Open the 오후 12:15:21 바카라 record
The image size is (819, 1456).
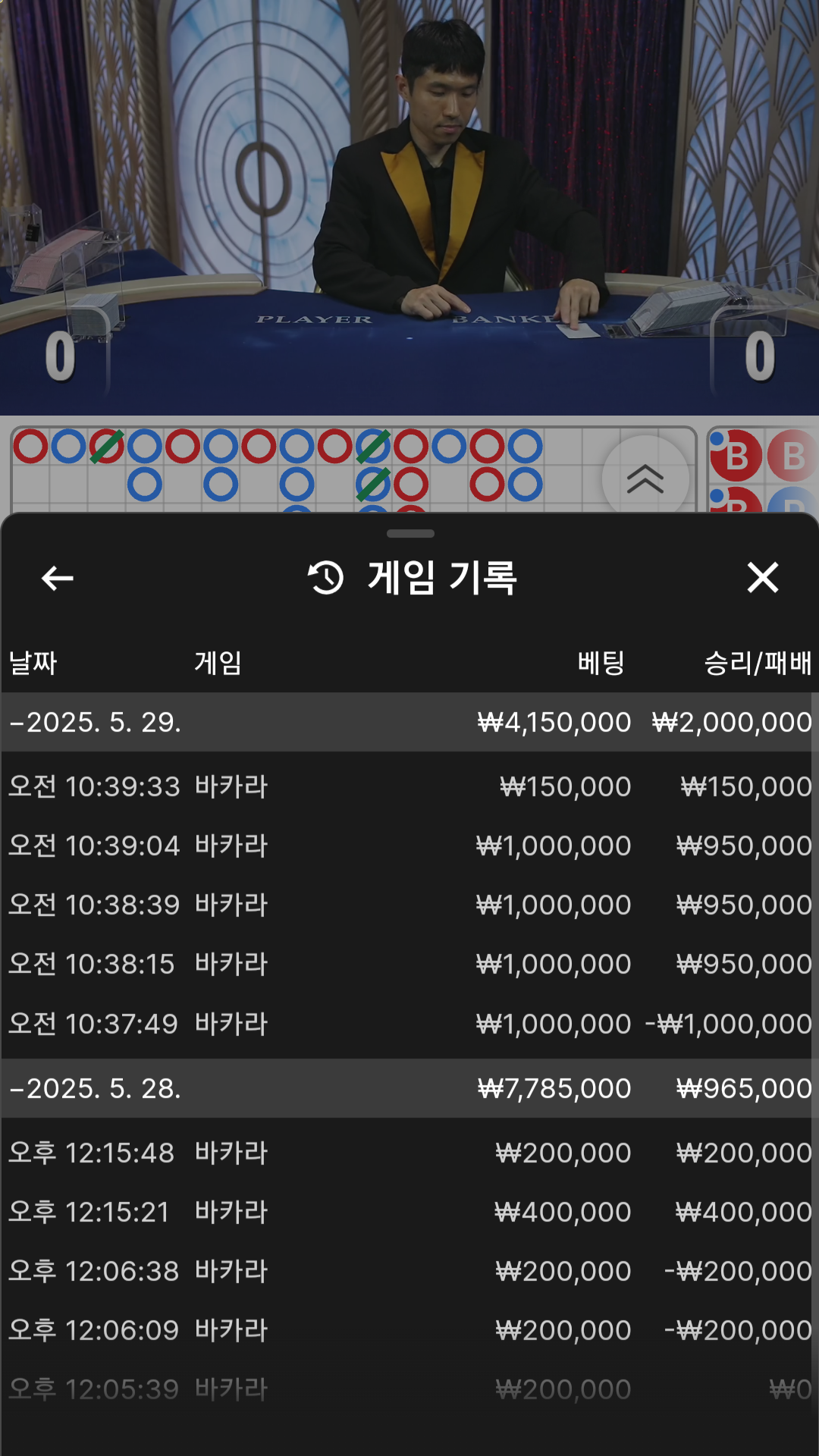tap(409, 1212)
